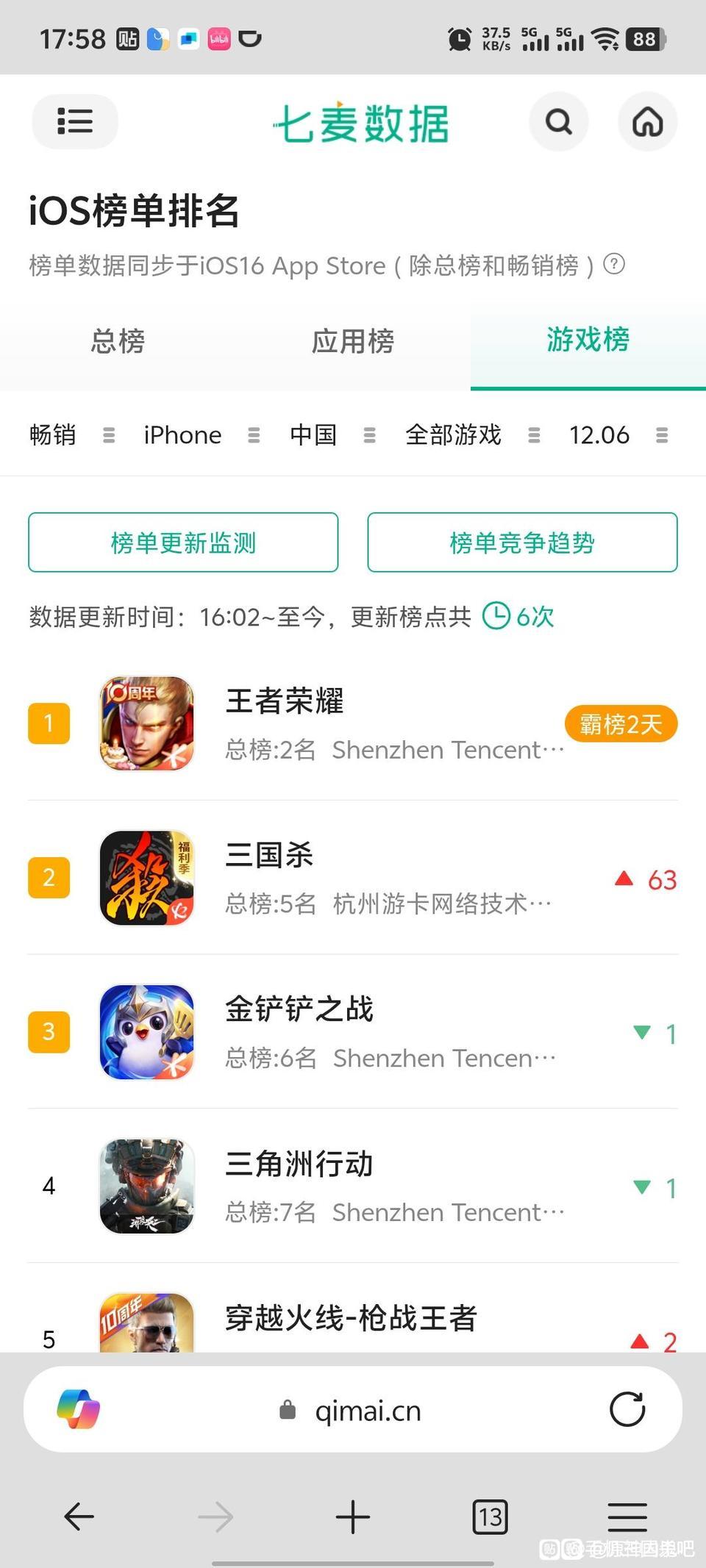Open the search magnifier icon
Screen dimensions: 706x1568
click(x=559, y=121)
